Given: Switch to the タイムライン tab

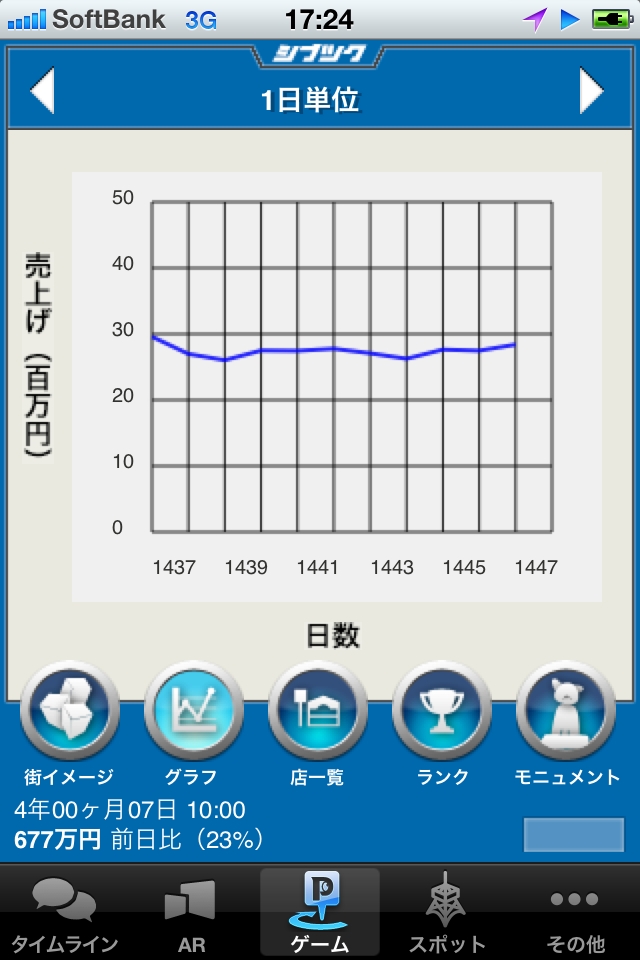Looking at the screenshot, I should click(65, 912).
